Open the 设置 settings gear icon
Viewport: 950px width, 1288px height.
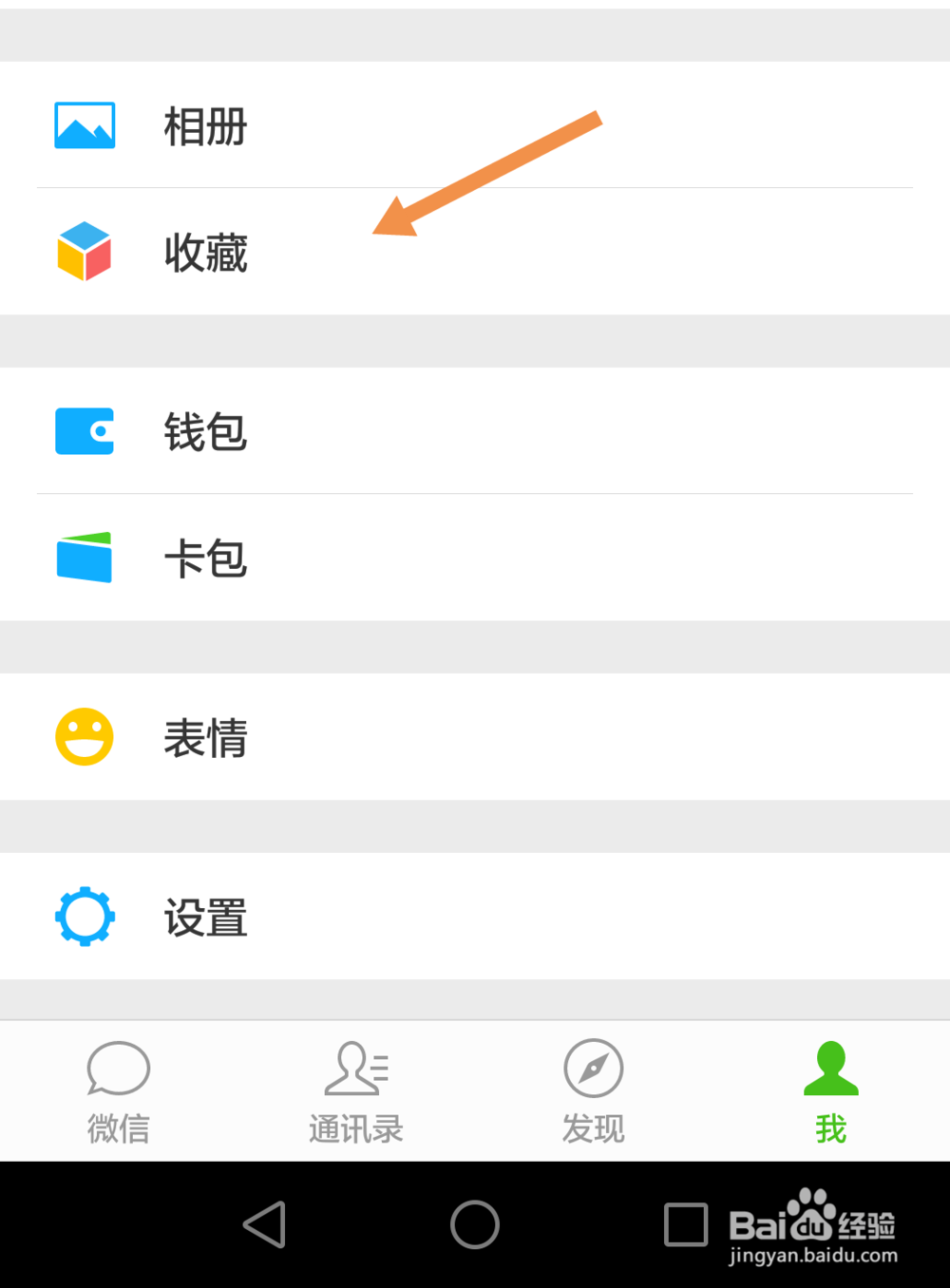(85, 916)
